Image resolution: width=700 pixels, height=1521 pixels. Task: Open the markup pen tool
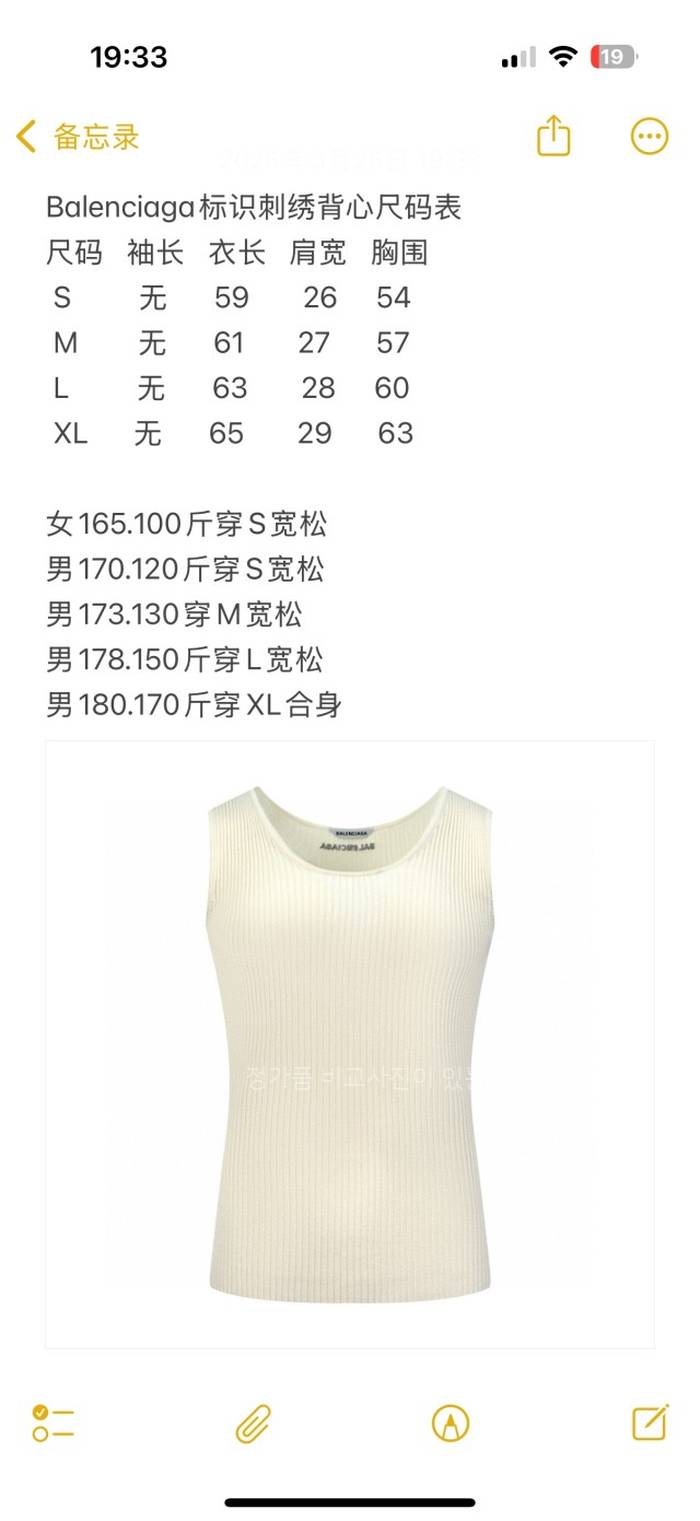point(450,1422)
